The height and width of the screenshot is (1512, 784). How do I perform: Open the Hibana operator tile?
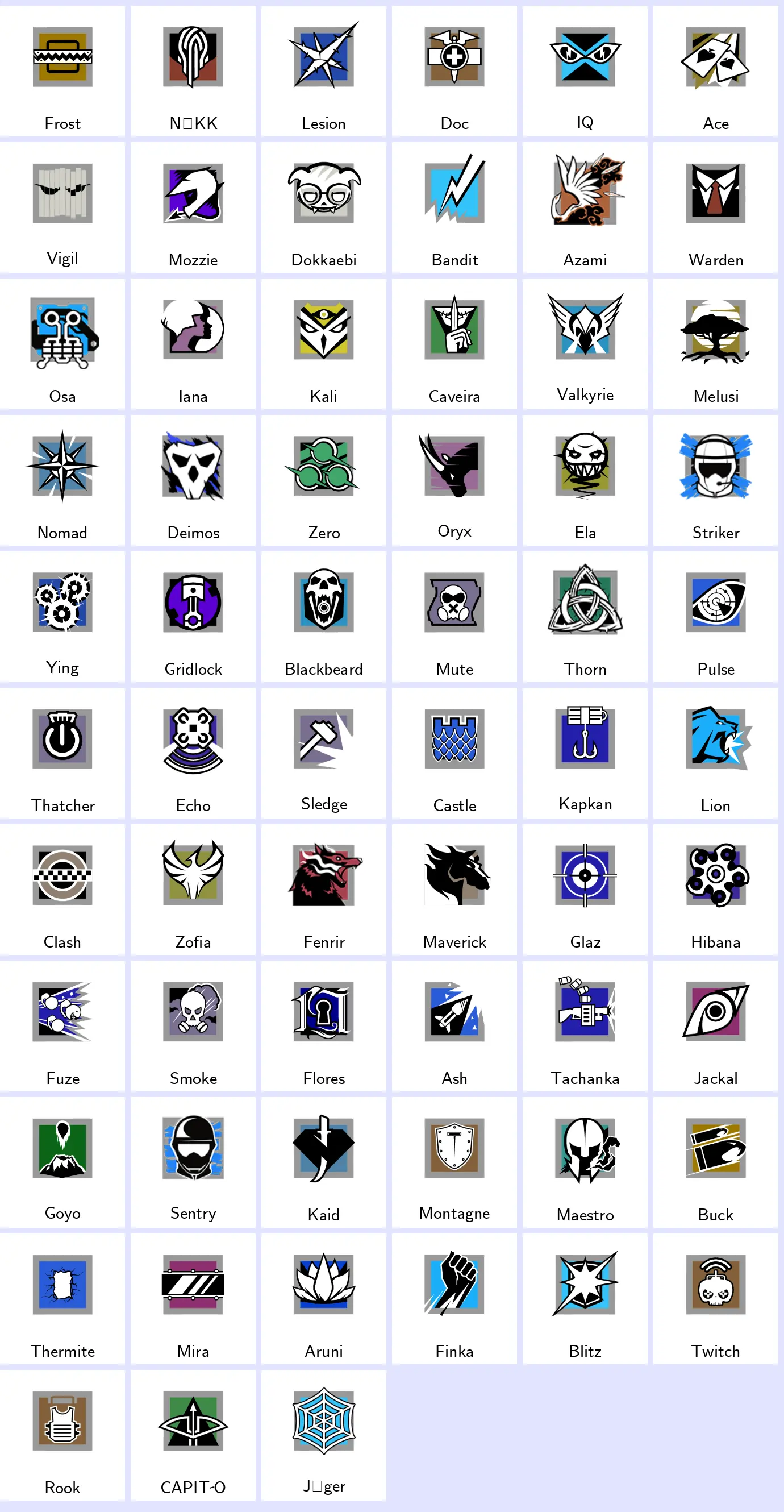(x=715, y=889)
